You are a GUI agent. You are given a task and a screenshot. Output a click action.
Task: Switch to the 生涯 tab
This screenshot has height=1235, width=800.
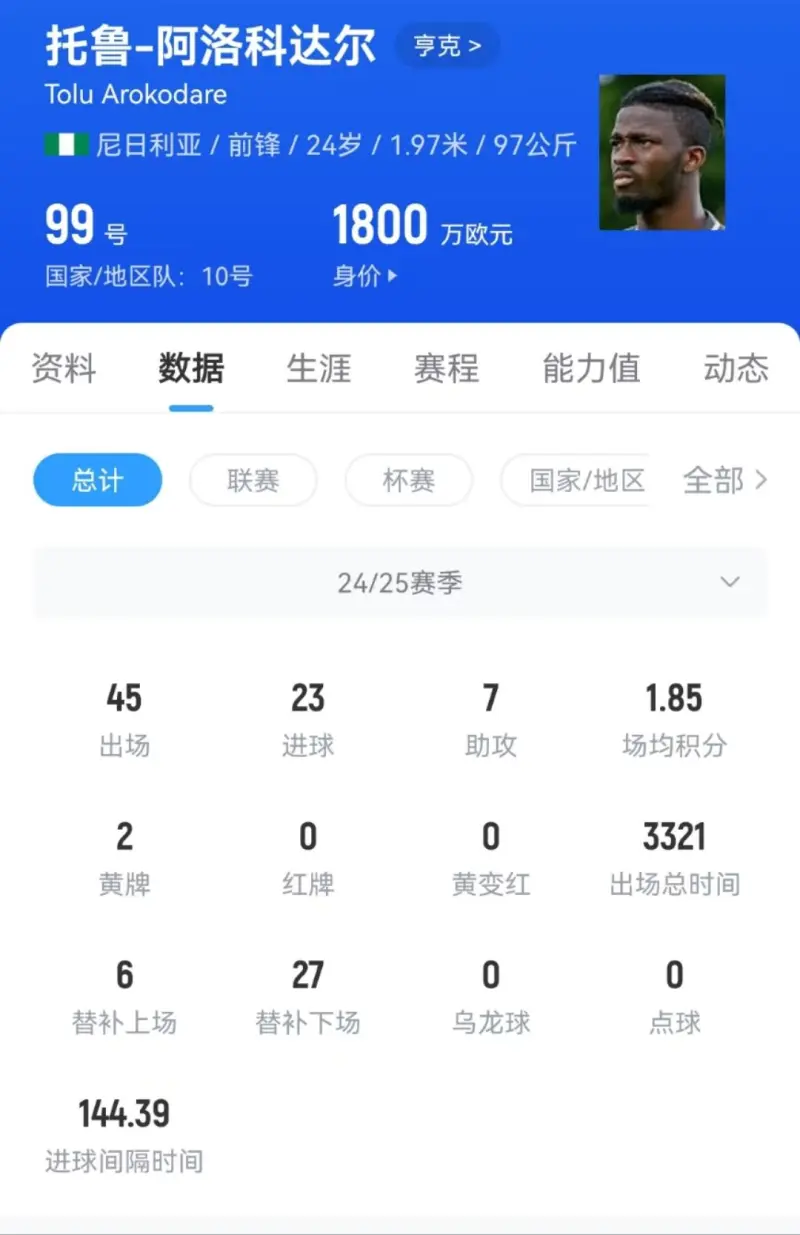click(319, 368)
